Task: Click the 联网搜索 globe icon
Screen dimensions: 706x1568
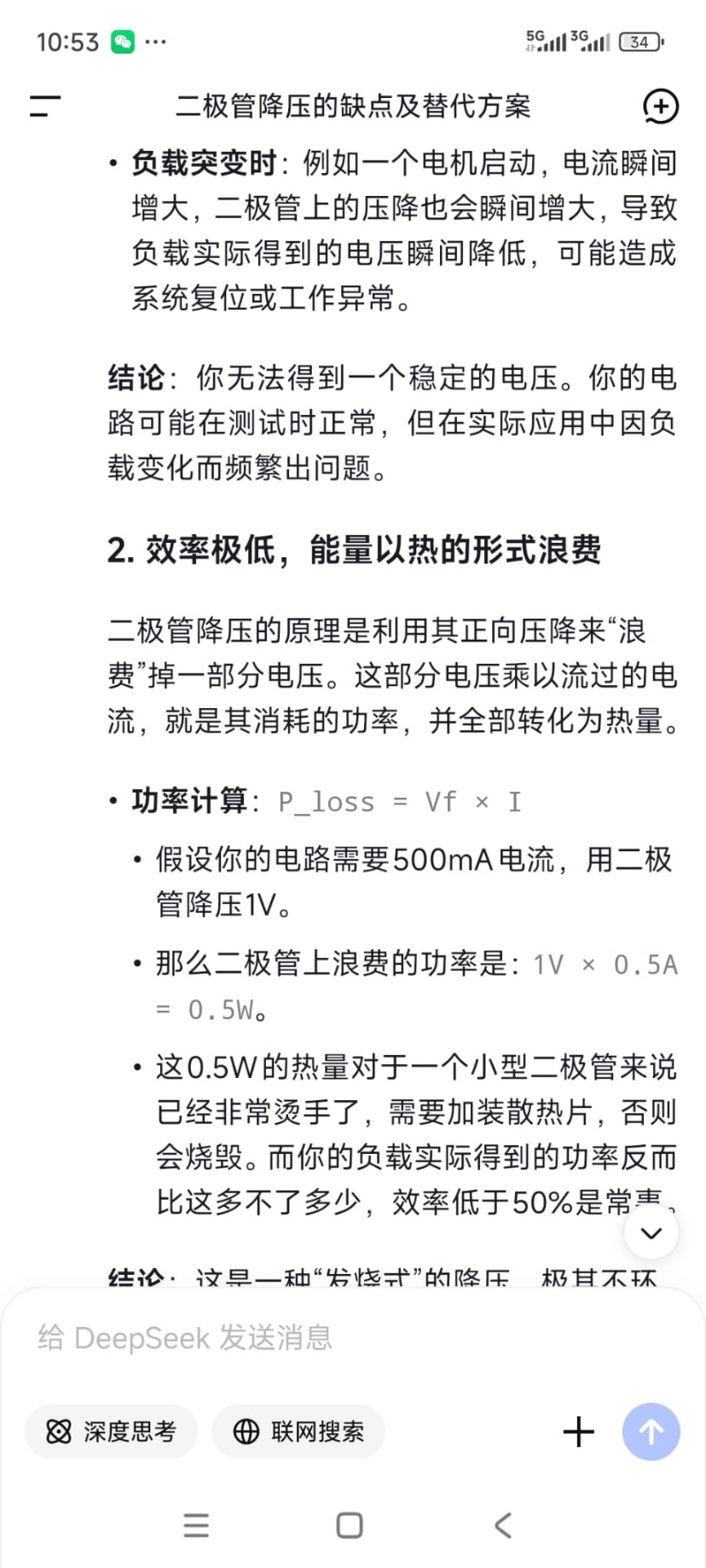Action: (245, 1432)
